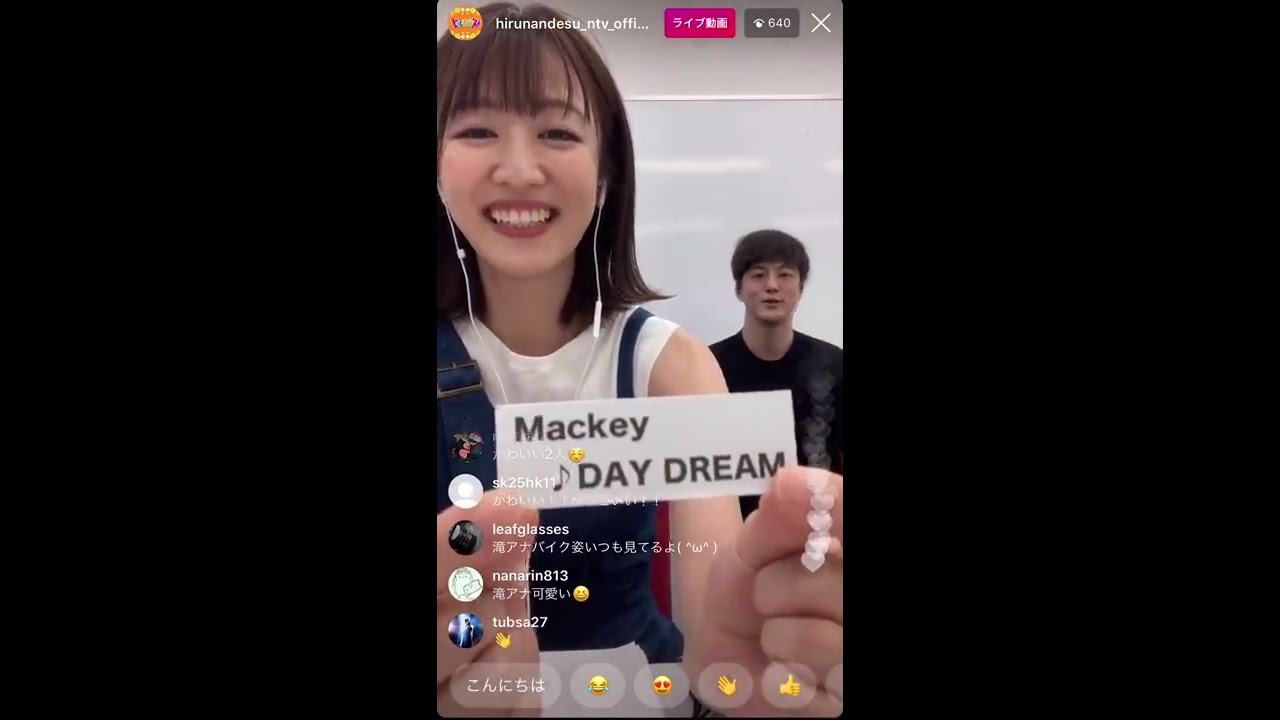Image resolution: width=1280 pixels, height=720 pixels.
Task: Send the thumbs up emoji reaction
Action: [790, 685]
